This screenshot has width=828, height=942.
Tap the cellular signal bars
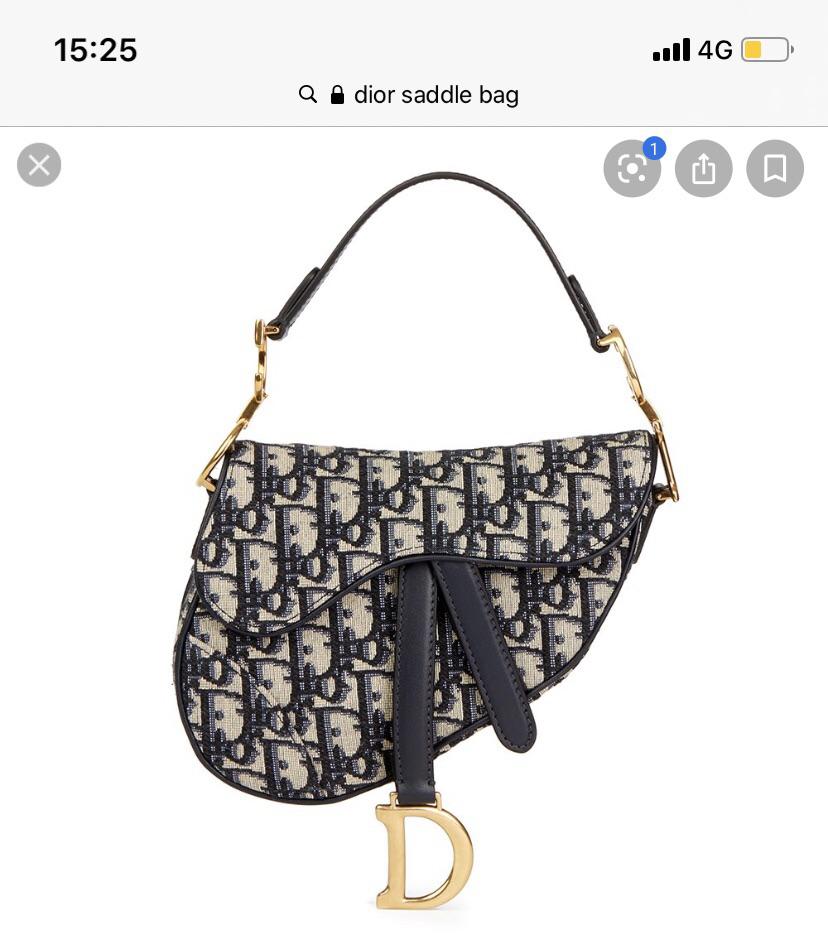pyautogui.click(x=671, y=49)
